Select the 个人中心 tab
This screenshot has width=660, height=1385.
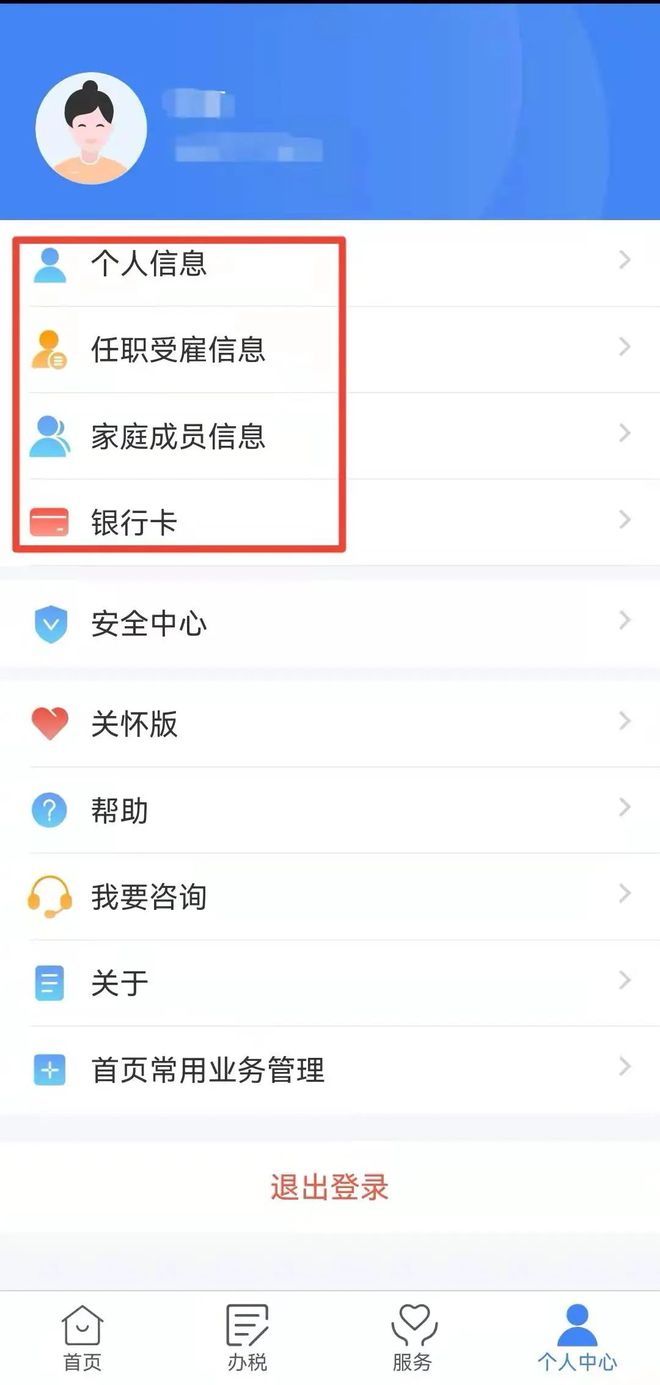pyautogui.click(x=577, y=1338)
